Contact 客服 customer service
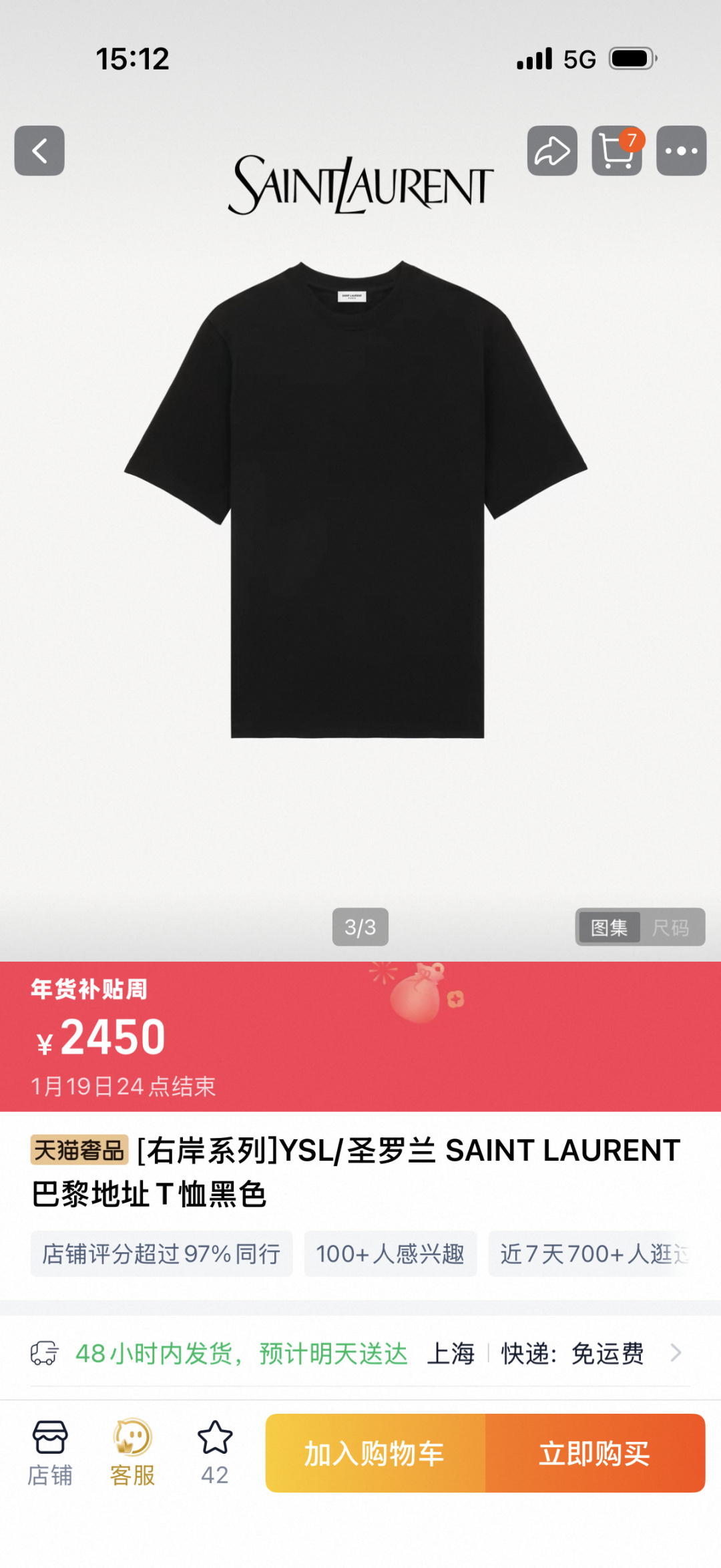Screen dimensions: 721x1568 (x=132, y=1452)
